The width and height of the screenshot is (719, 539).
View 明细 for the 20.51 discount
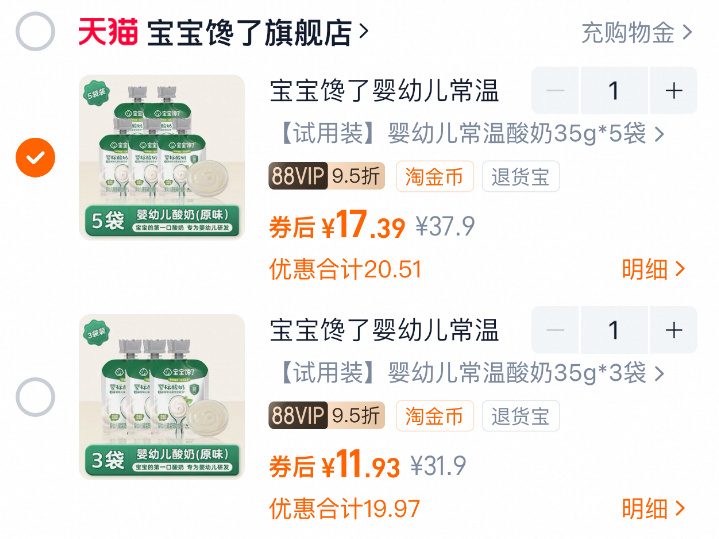[x=653, y=269]
